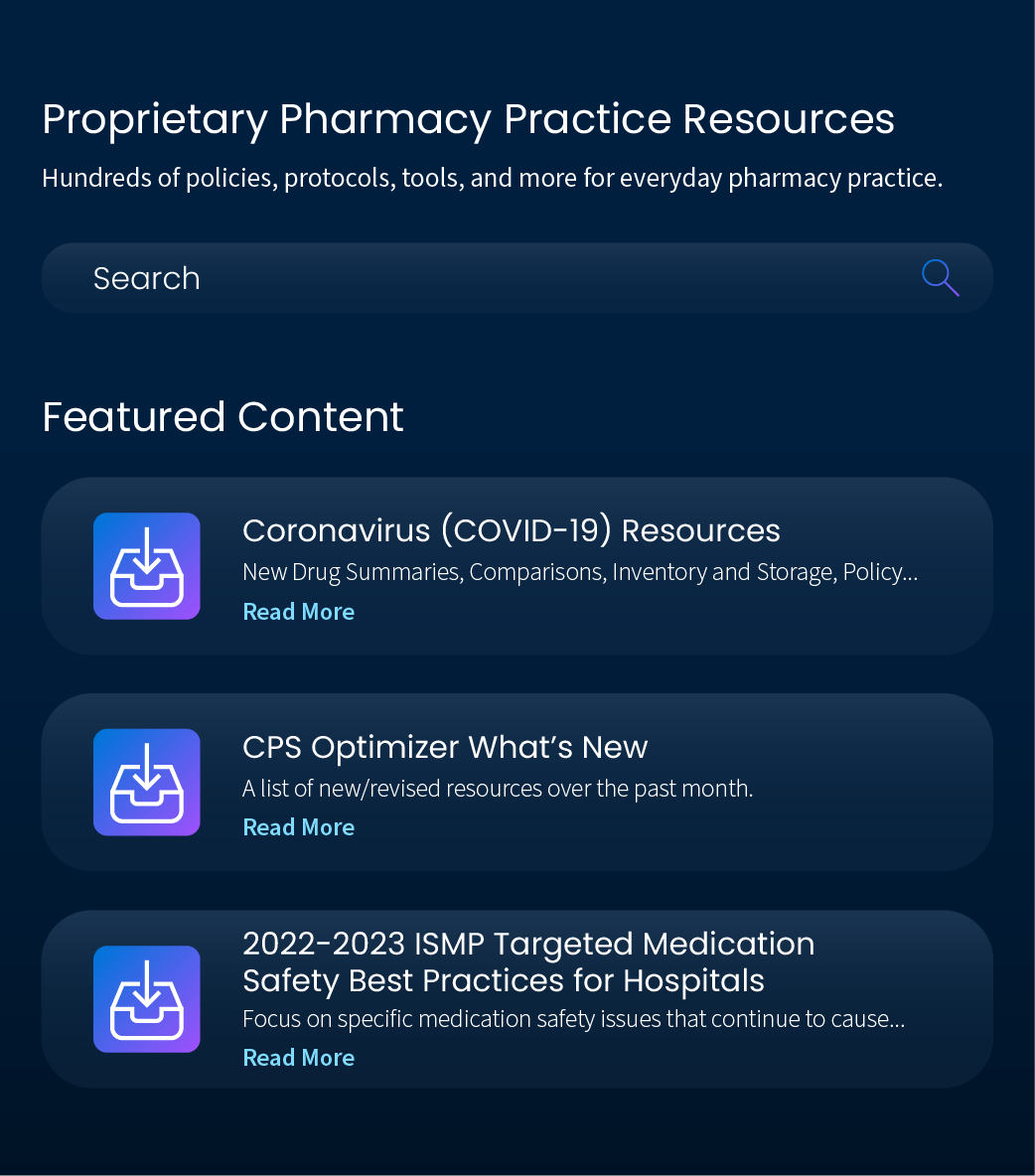Click the CPS Optimizer What's New download icon
Screen dimensions: 1035x1176
click(x=146, y=782)
